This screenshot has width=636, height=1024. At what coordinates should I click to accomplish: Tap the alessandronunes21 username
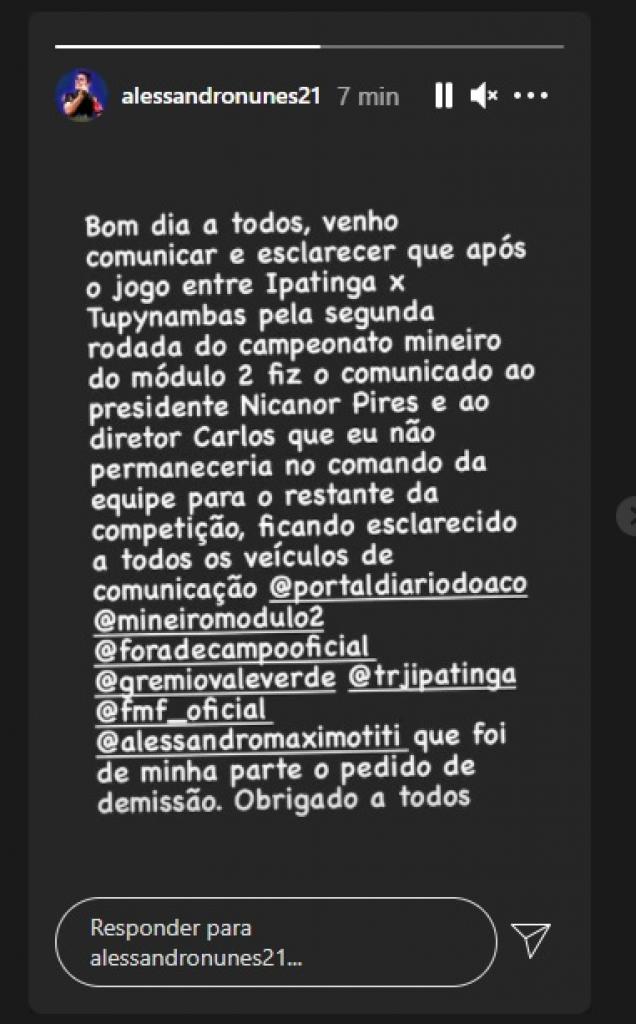click(x=221, y=96)
